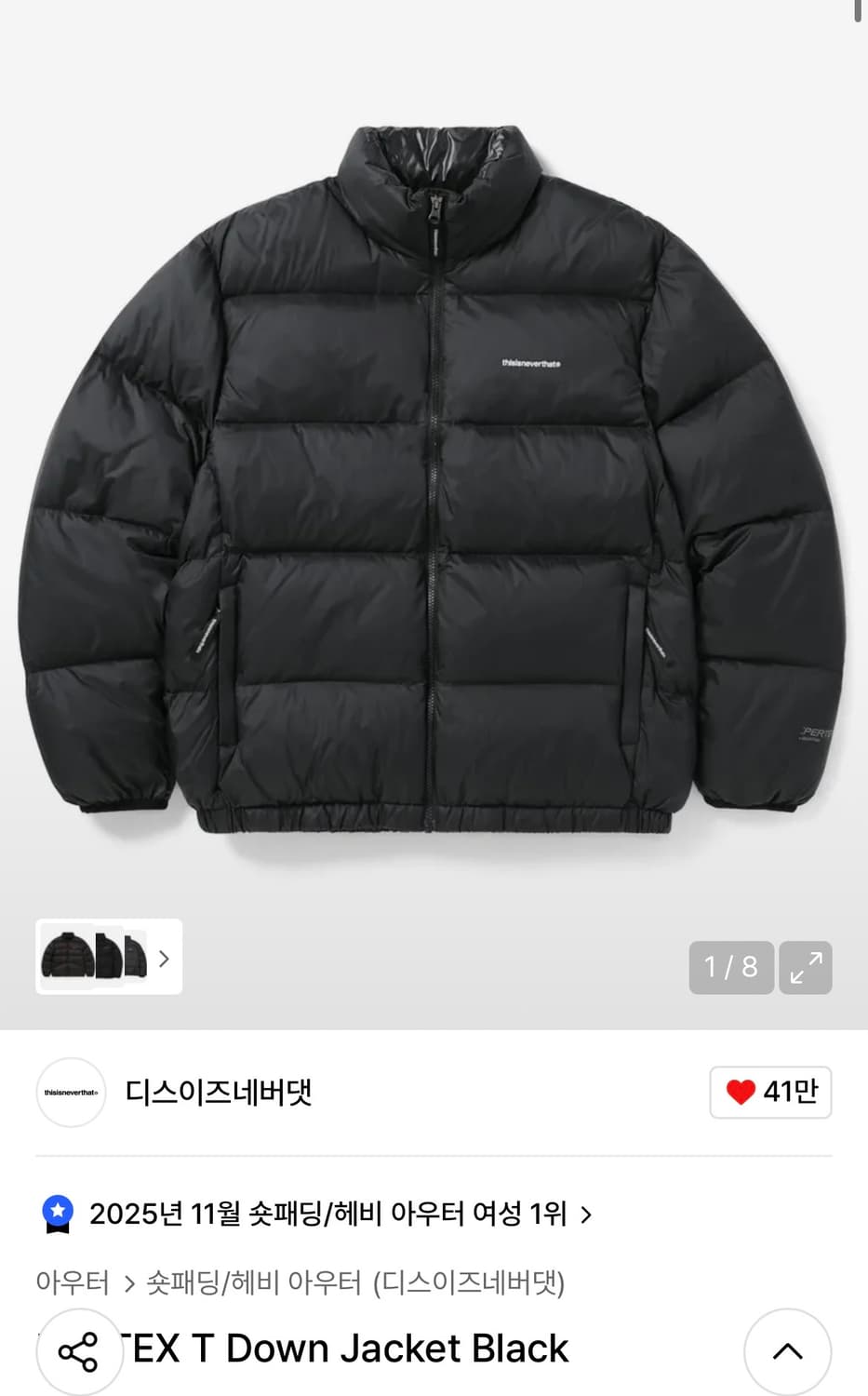The height and width of the screenshot is (1396, 868).
Task: Click the heart icon beside the like count
Action: click(741, 1092)
